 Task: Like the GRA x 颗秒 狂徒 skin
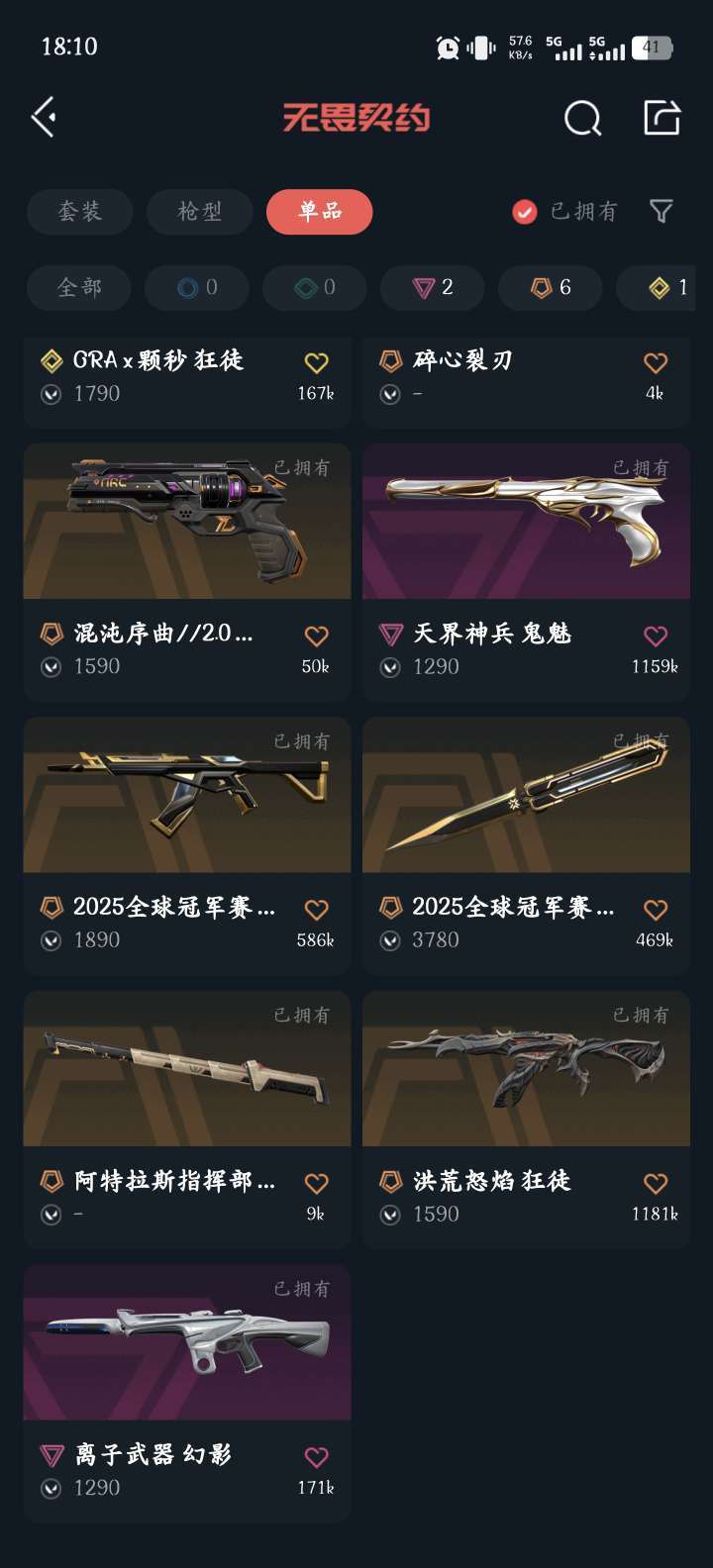point(316,362)
